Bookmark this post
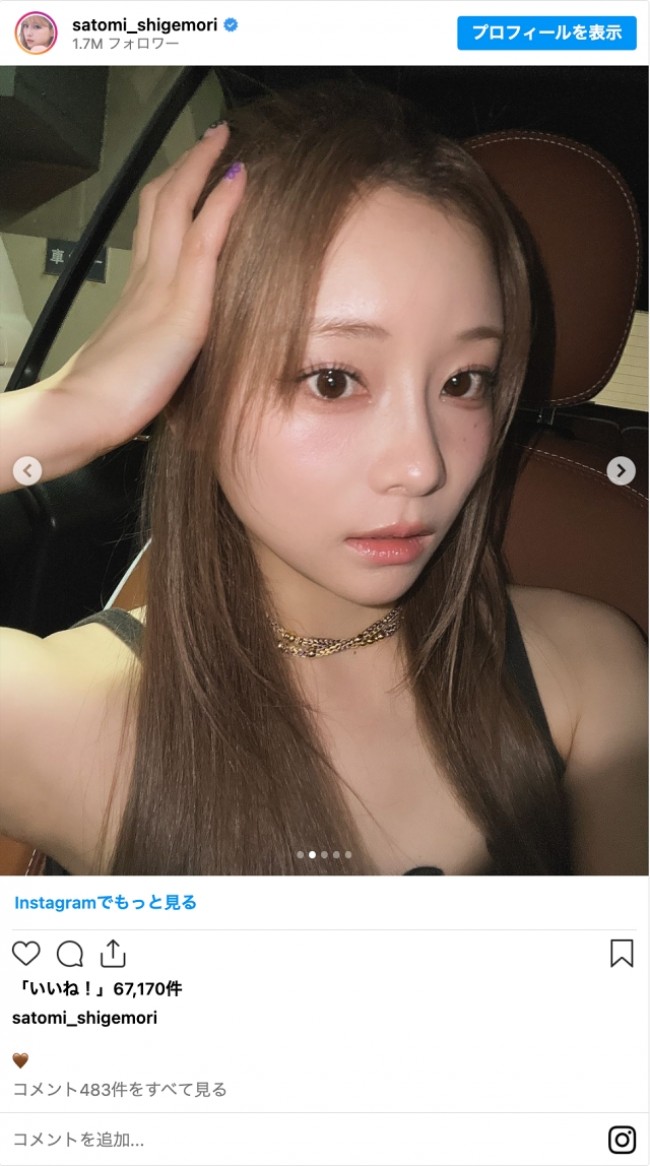The image size is (650, 1166). (622, 953)
